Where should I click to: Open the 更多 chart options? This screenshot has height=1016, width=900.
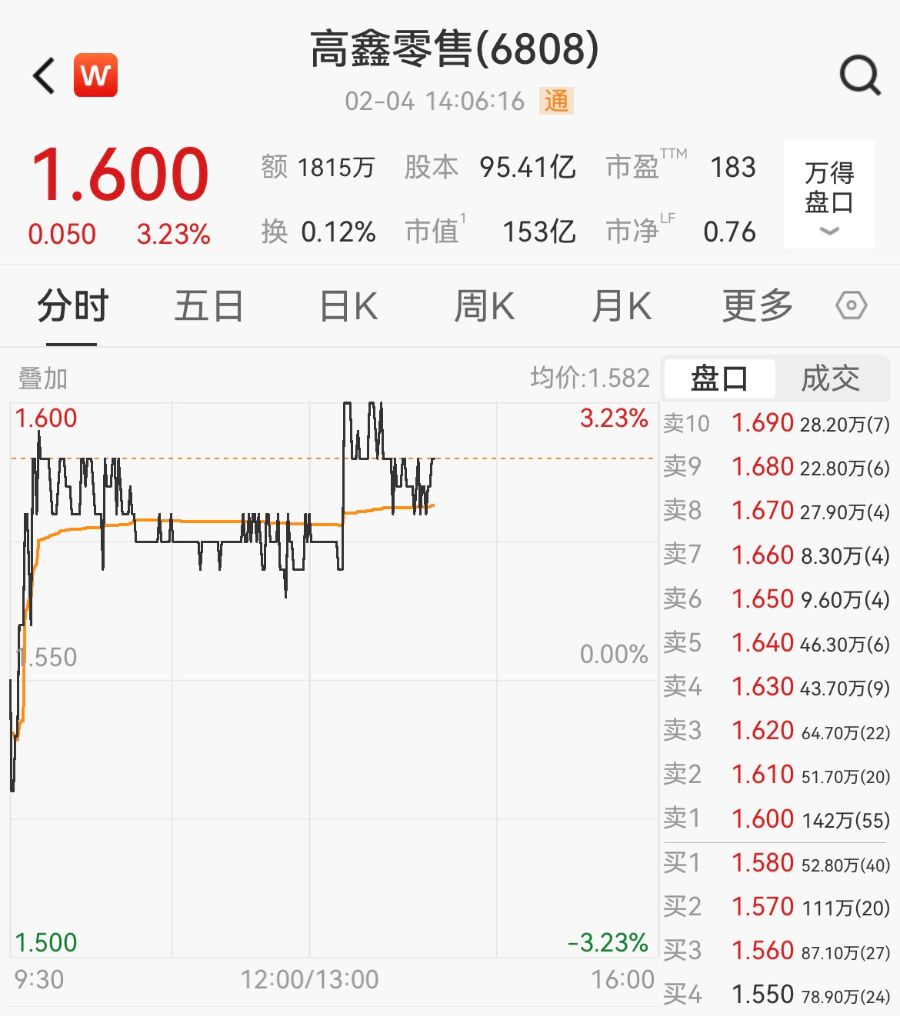[757, 306]
